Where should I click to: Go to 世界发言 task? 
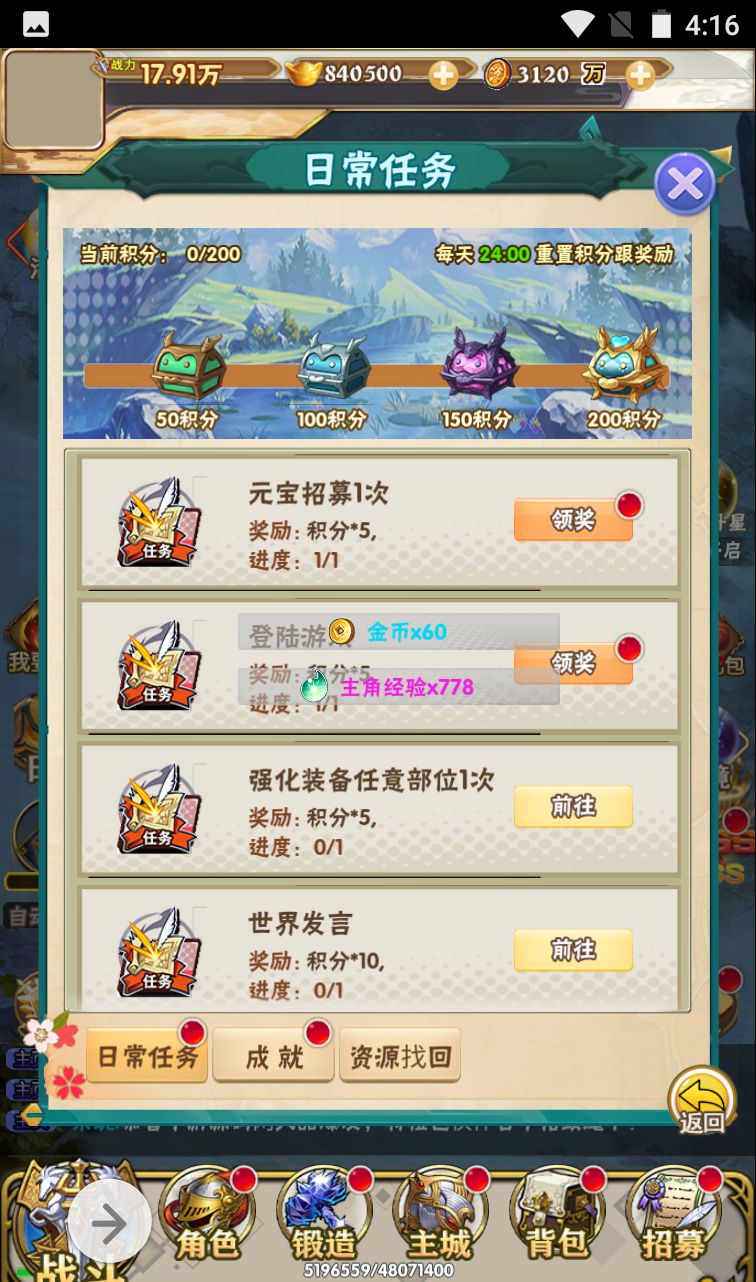click(573, 950)
